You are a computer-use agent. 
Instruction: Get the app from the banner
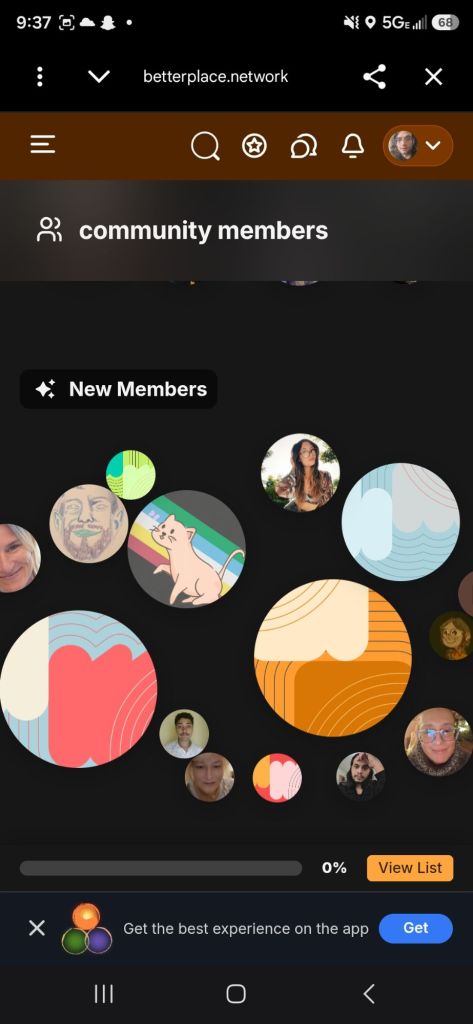(x=416, y=928)
